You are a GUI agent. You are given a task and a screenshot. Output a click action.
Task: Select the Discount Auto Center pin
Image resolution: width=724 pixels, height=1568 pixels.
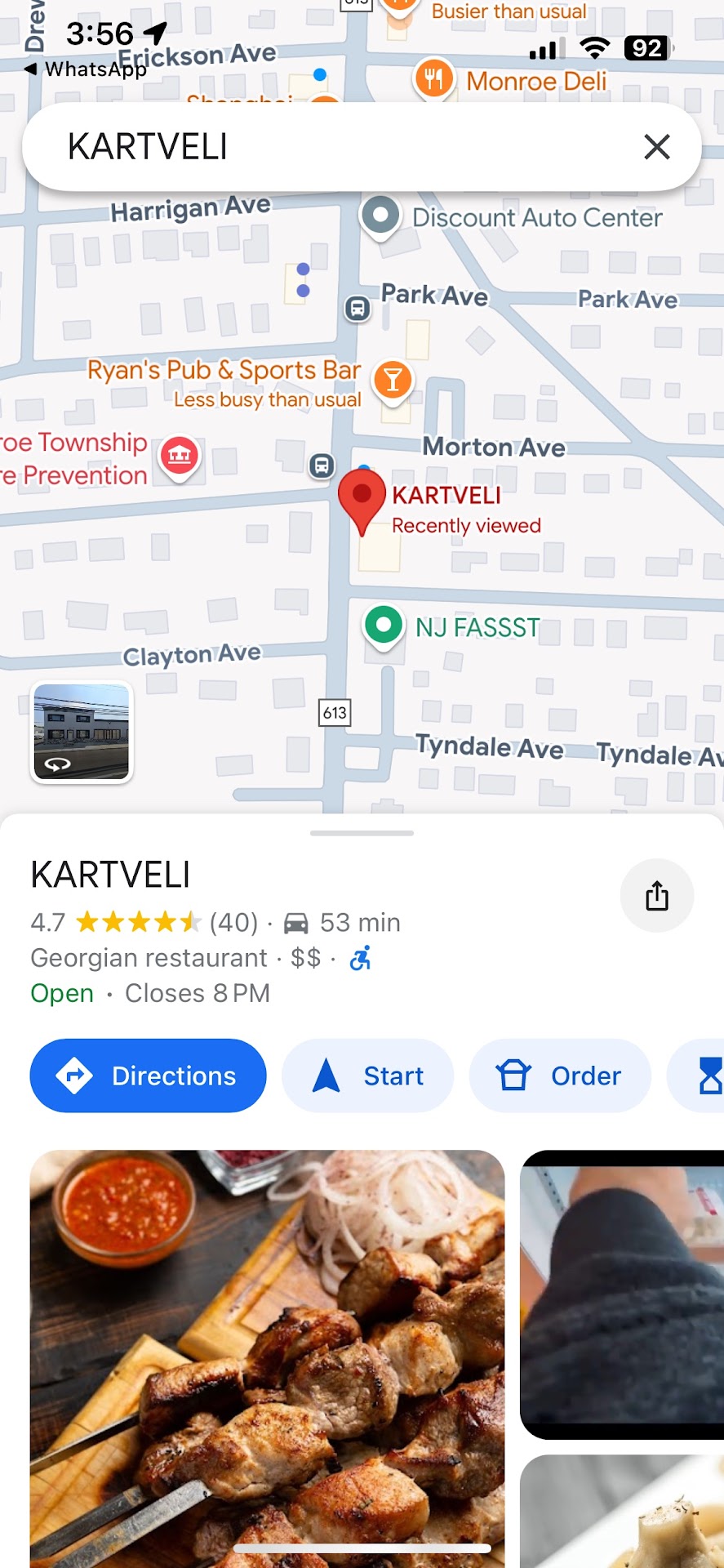click(380, 216)
